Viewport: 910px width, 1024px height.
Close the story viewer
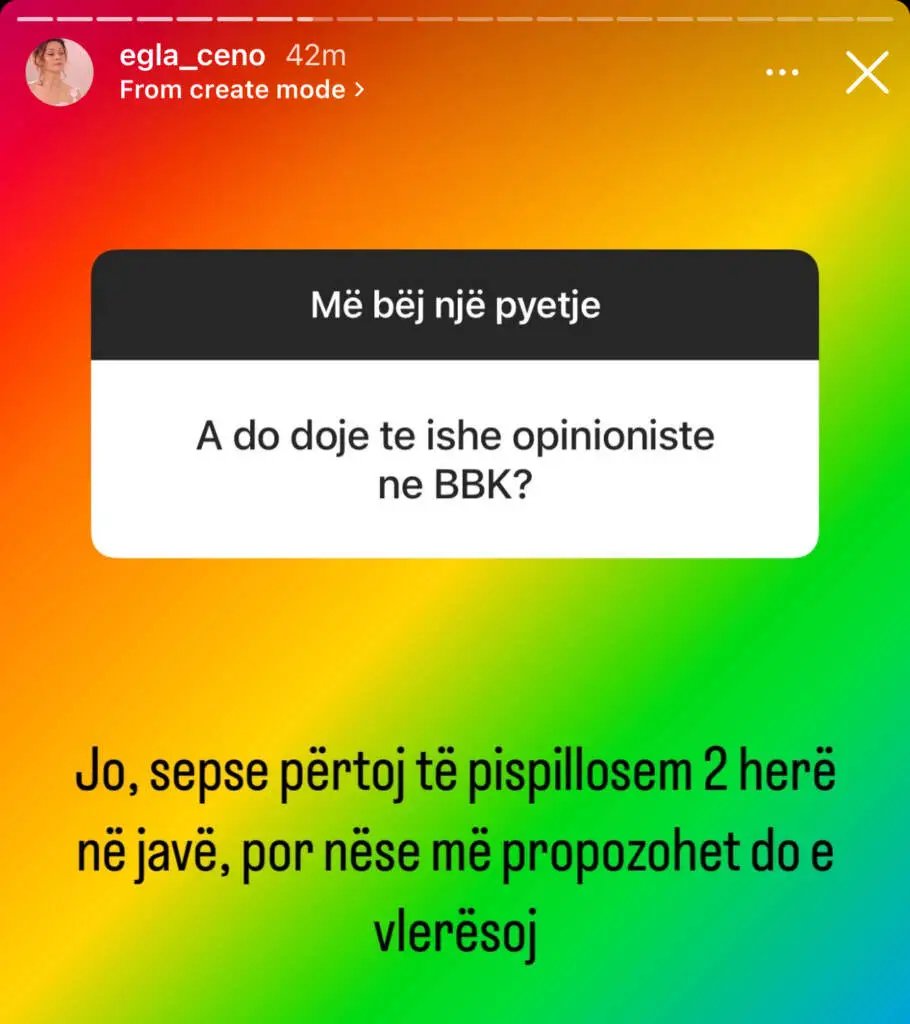coord(866,73)
